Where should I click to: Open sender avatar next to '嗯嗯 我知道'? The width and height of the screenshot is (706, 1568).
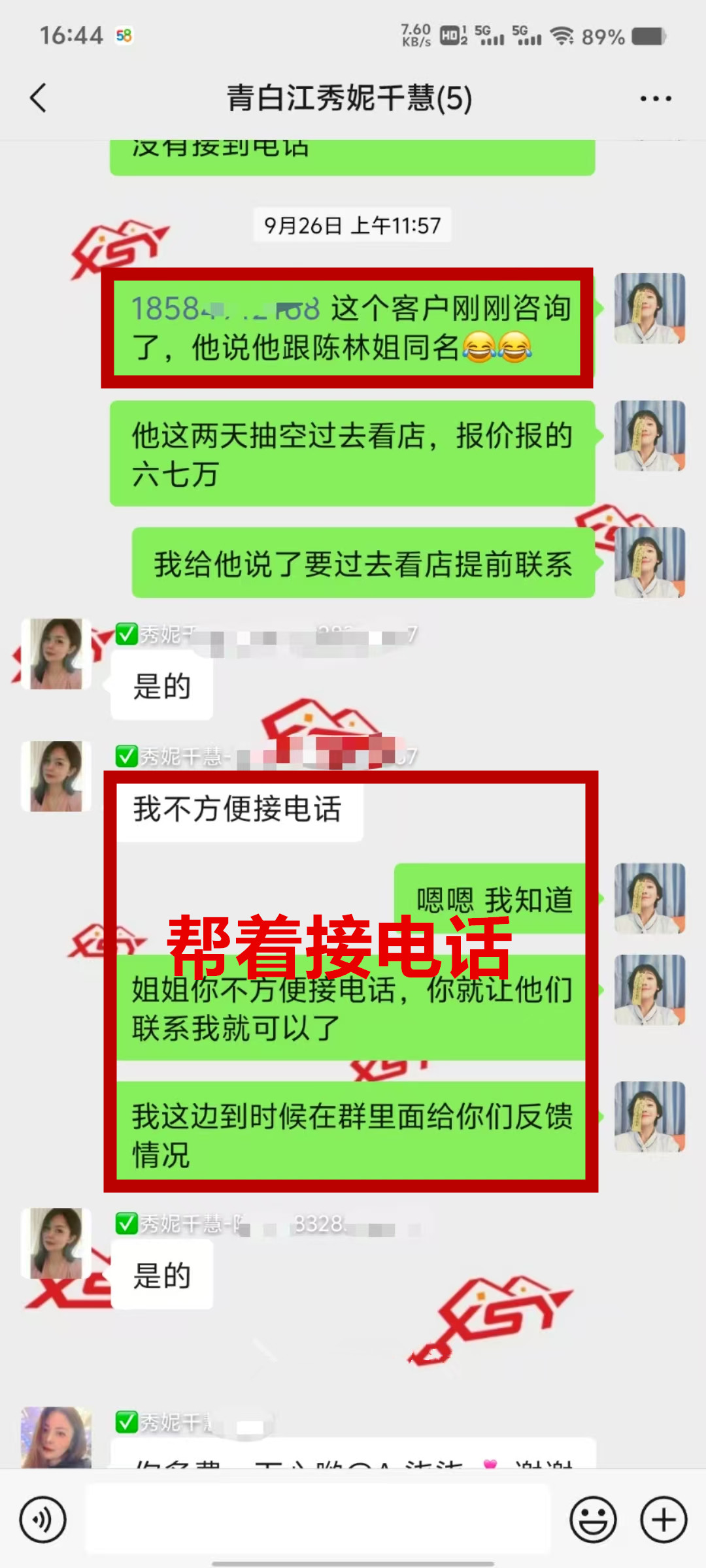649,898
